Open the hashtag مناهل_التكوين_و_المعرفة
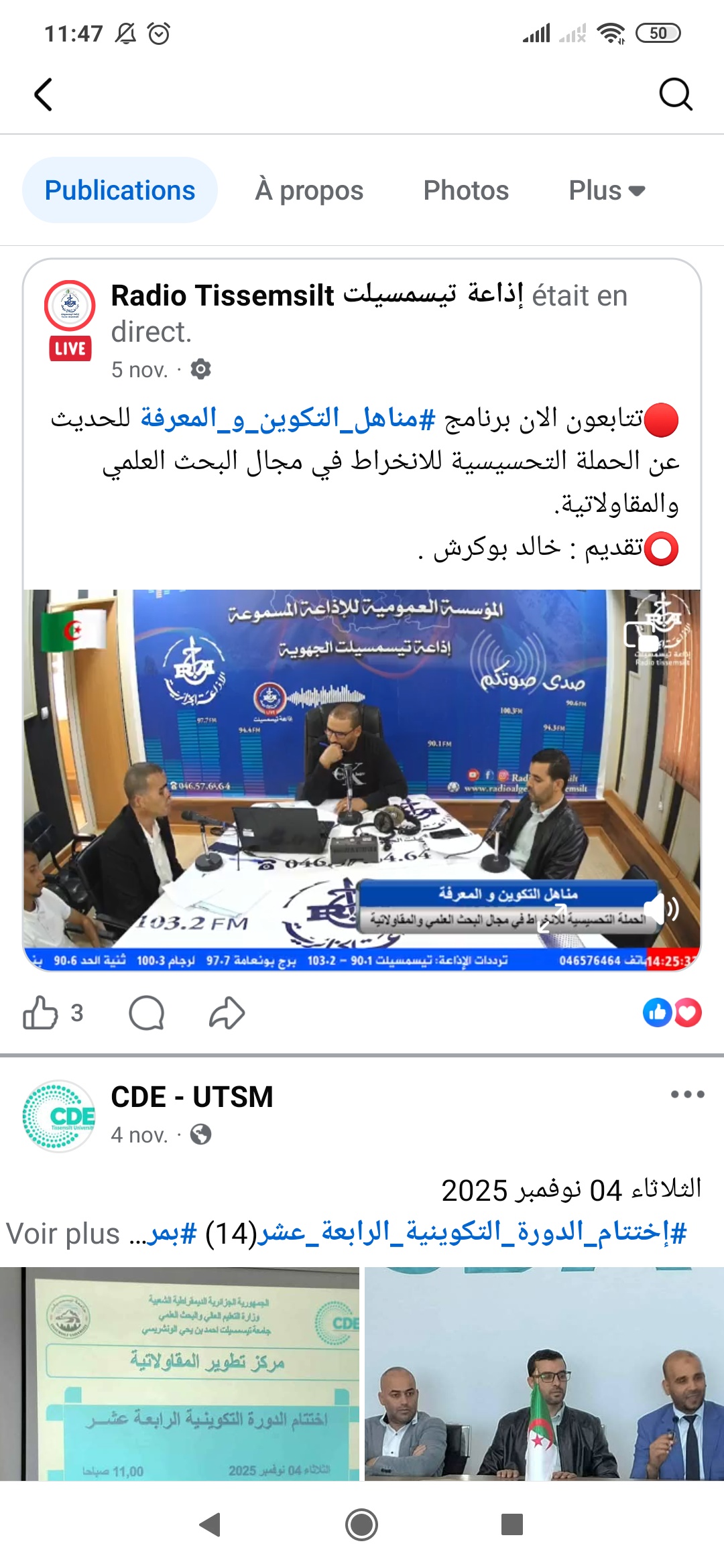 point(288,419)
